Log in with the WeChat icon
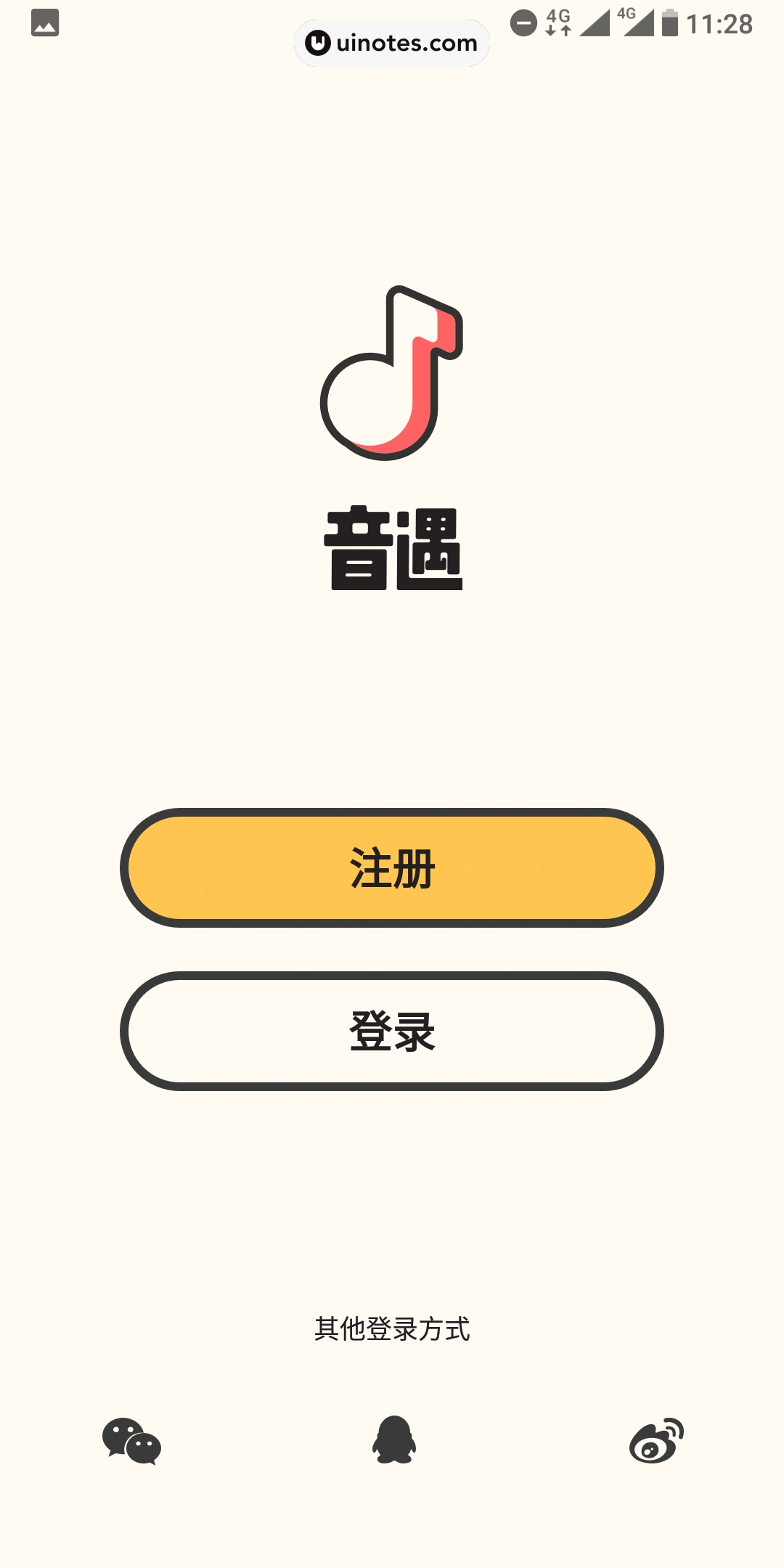784x1568 pixels. pyautogui.click(x=131, y=1440)
